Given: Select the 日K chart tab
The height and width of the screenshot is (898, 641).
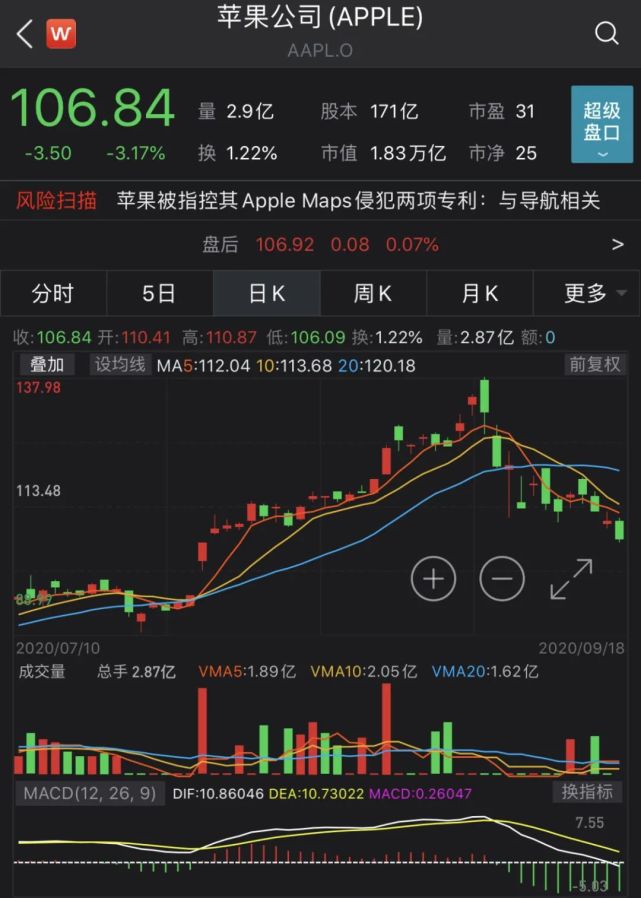Looking at the screenshot, I should [x=267, y=293].
